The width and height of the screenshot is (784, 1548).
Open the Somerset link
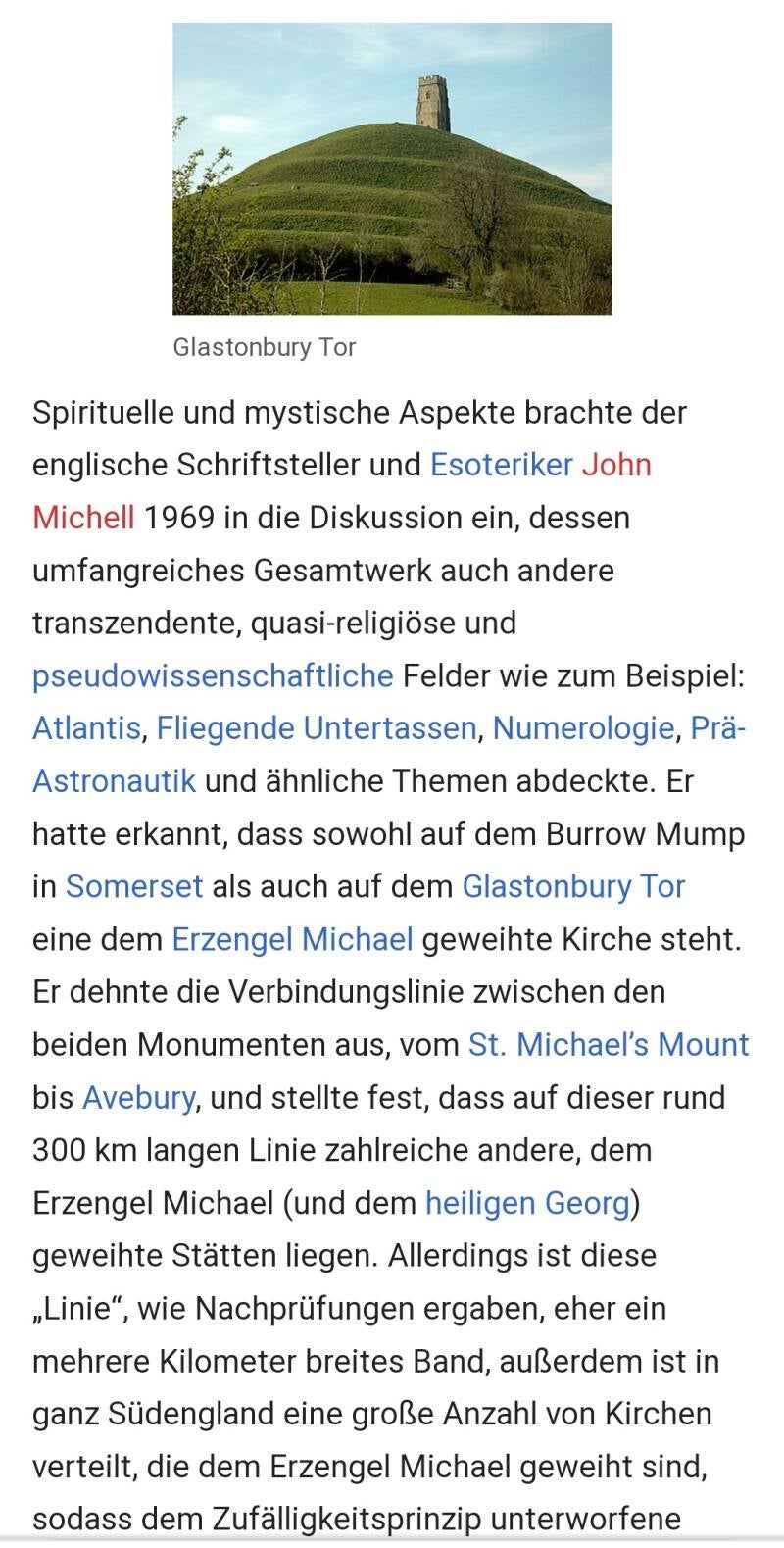click(x=134, y=886)
